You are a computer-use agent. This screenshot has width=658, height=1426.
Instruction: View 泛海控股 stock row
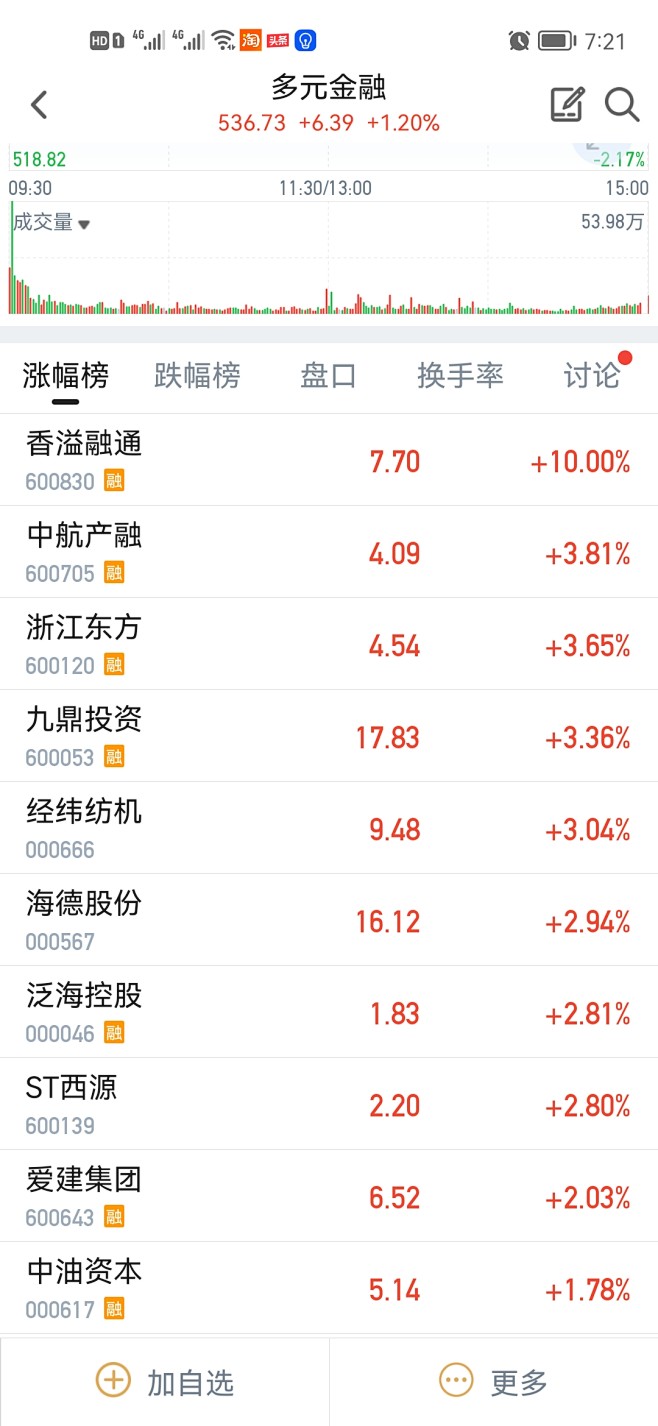(329, 1012)
